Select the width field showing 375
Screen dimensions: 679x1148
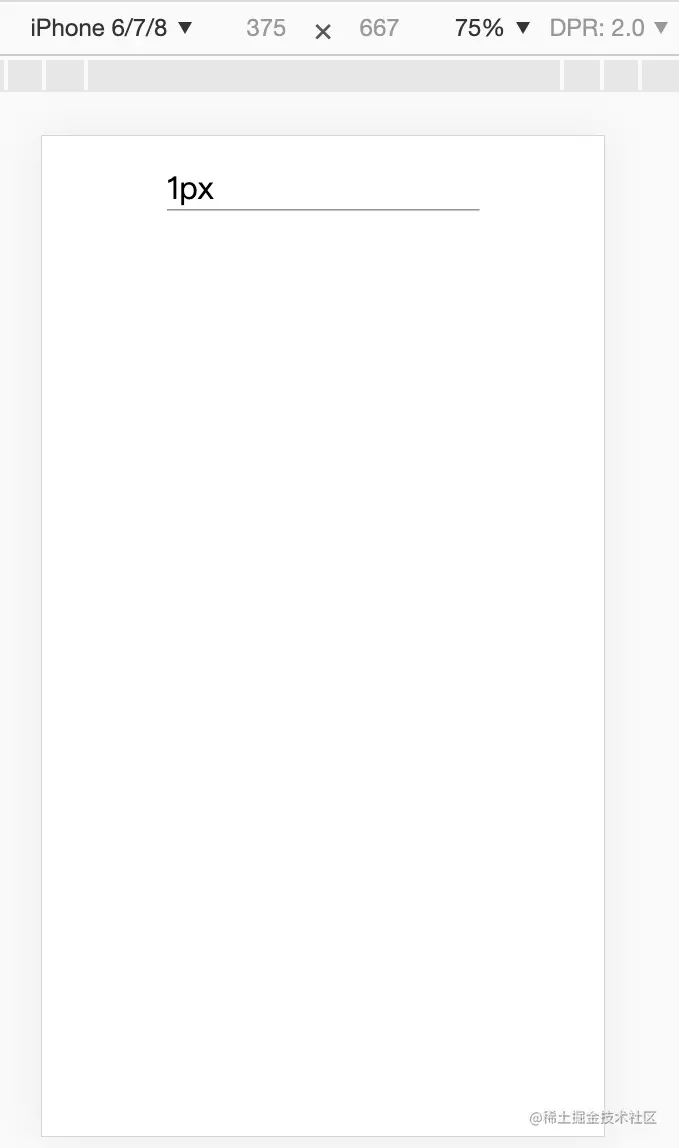click(x=266, y=28)
